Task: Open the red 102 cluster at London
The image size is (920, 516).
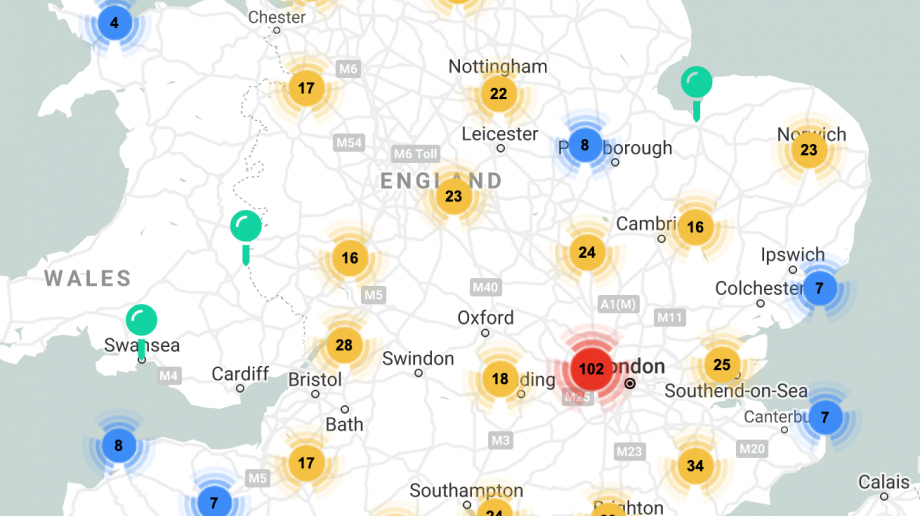Action: pos(591,368)
